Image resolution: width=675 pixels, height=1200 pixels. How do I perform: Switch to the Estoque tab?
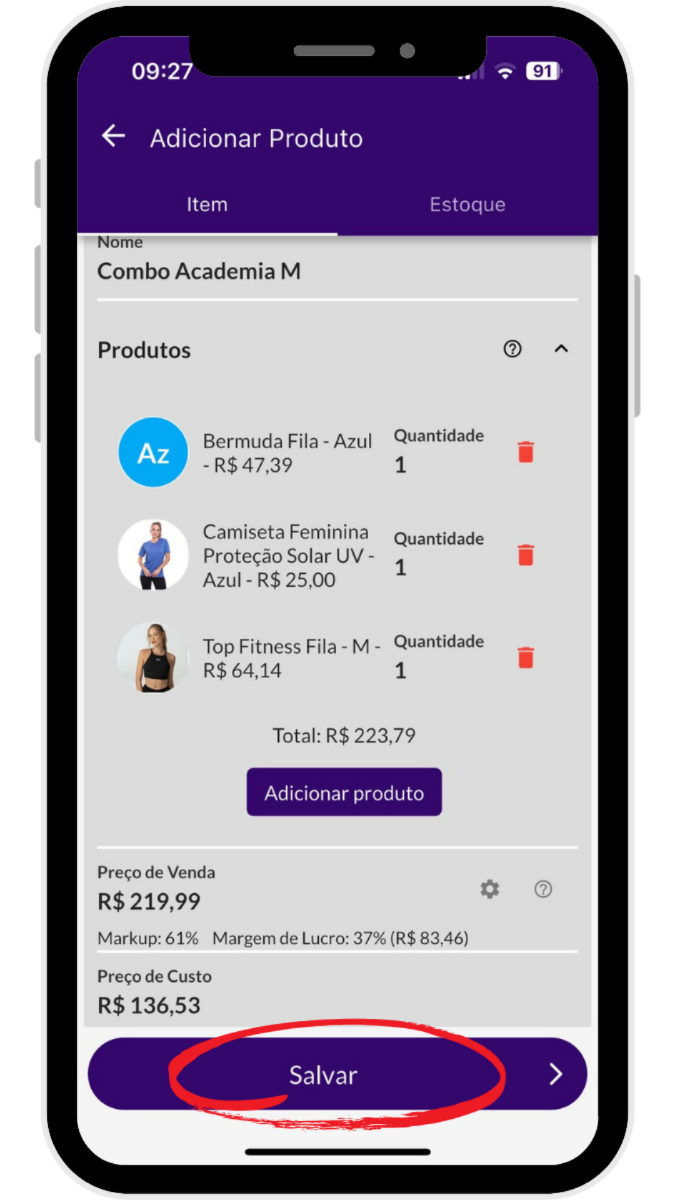pyautogui.click(x=467, y=205)
